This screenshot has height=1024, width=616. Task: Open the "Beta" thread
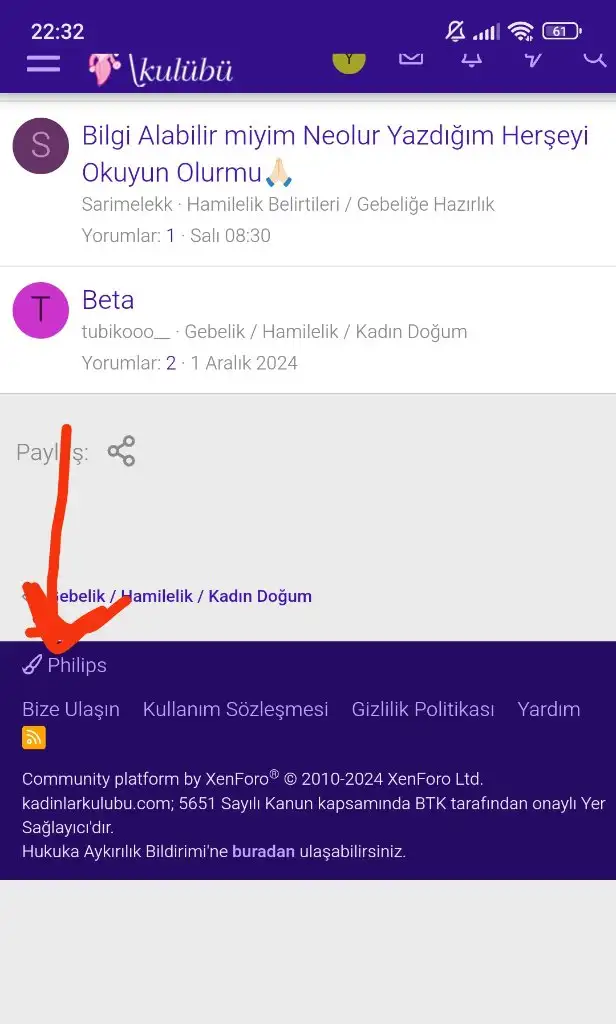pos(108,300)
